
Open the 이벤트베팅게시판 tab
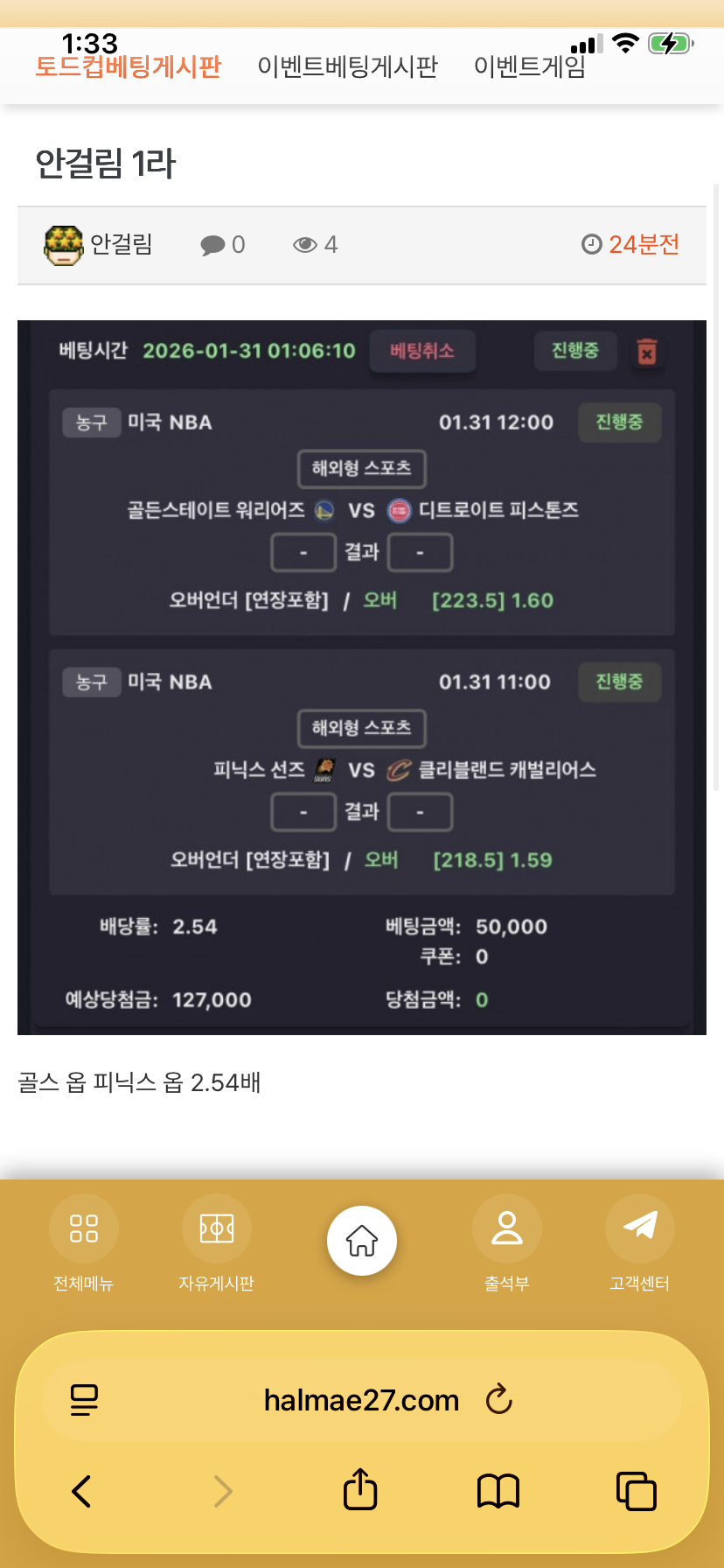coord(347,67)
